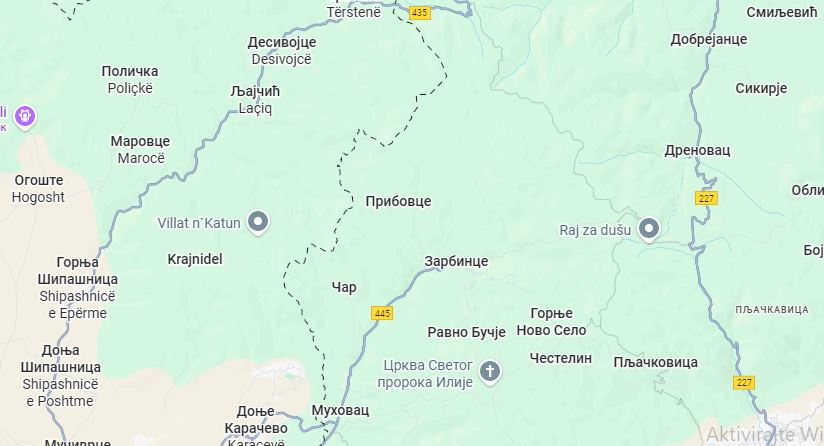
Task: Open the purple place marker near Огоште
Action: click(25, 116)
